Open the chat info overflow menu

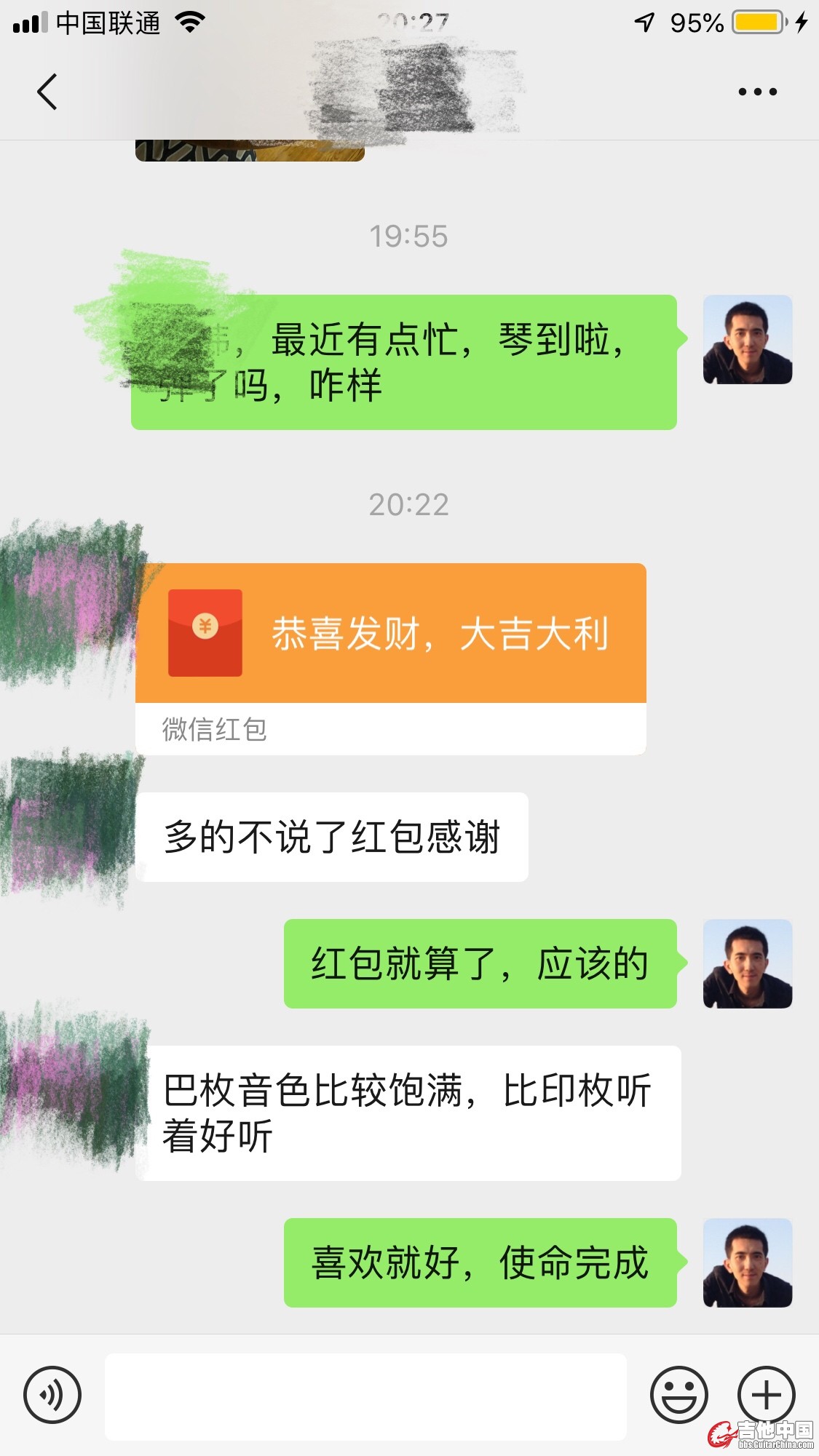(x=757, y=92)
